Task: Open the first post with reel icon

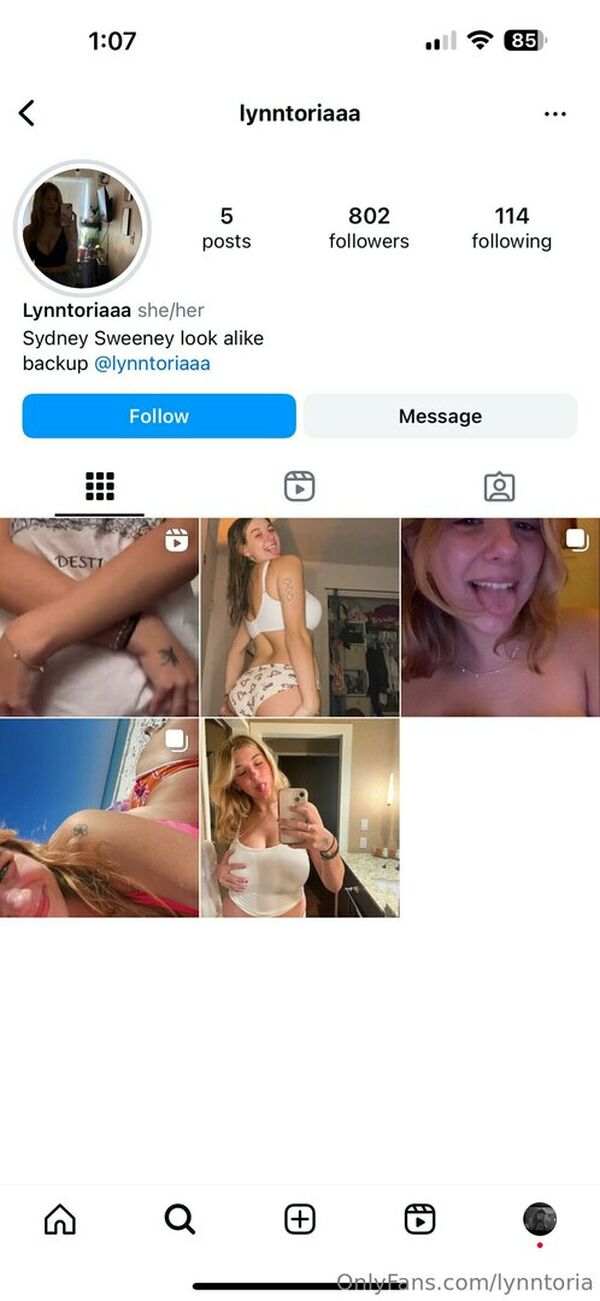Action: pos(99,616)
